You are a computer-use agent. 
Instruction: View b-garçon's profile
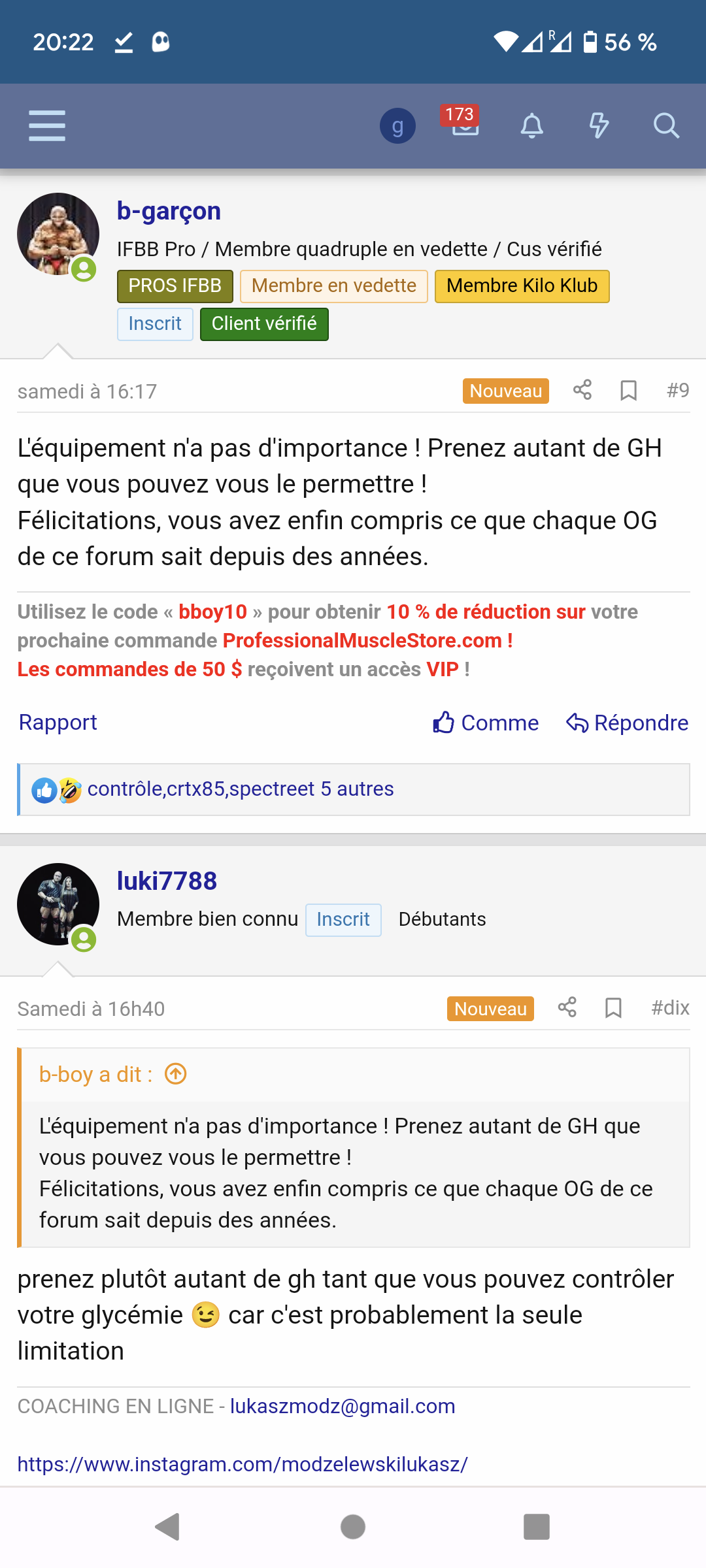169,211
